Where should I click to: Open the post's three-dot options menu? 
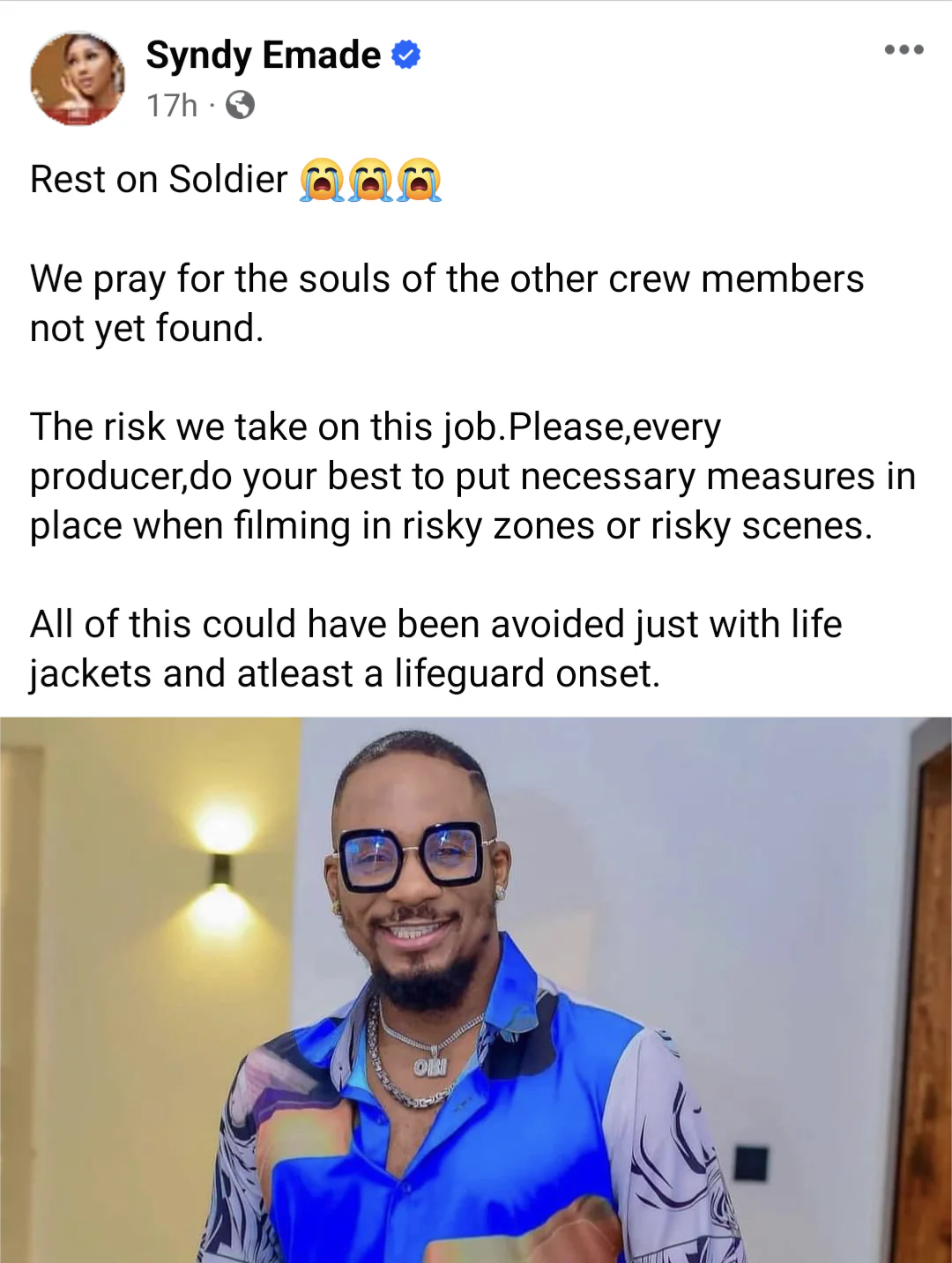click(904, 49)
